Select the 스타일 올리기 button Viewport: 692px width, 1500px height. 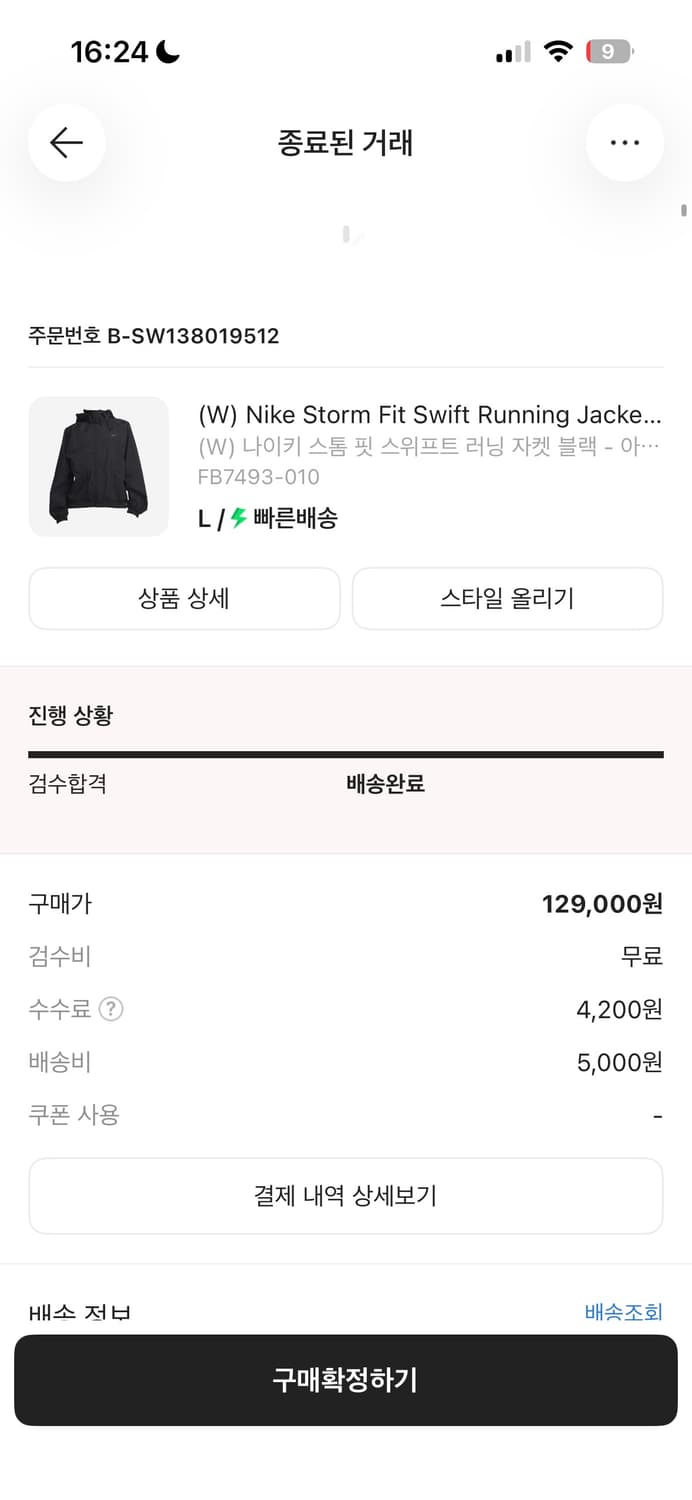point(507,599)
